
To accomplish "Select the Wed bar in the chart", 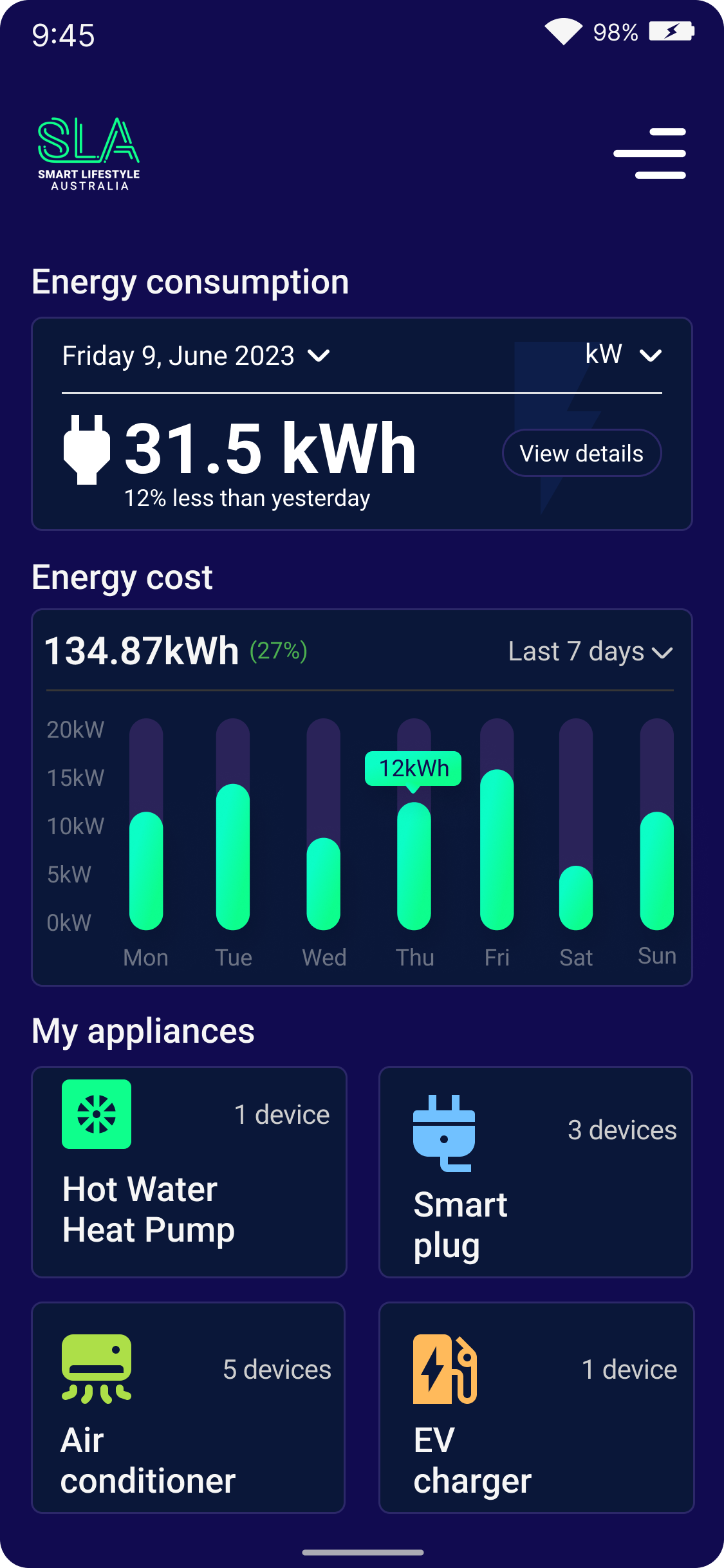I will (323, 883).
